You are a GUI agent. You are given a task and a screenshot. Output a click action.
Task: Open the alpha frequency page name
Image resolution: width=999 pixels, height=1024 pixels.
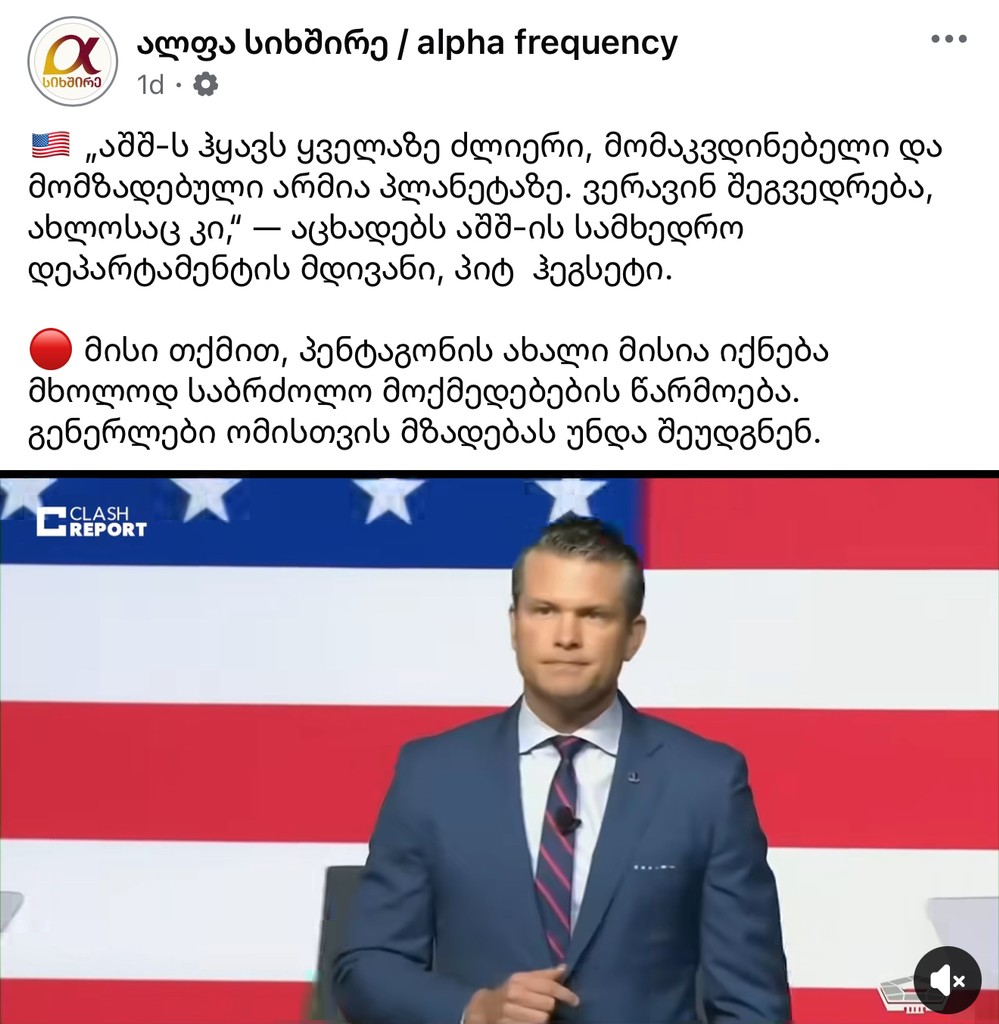[407, 42]
